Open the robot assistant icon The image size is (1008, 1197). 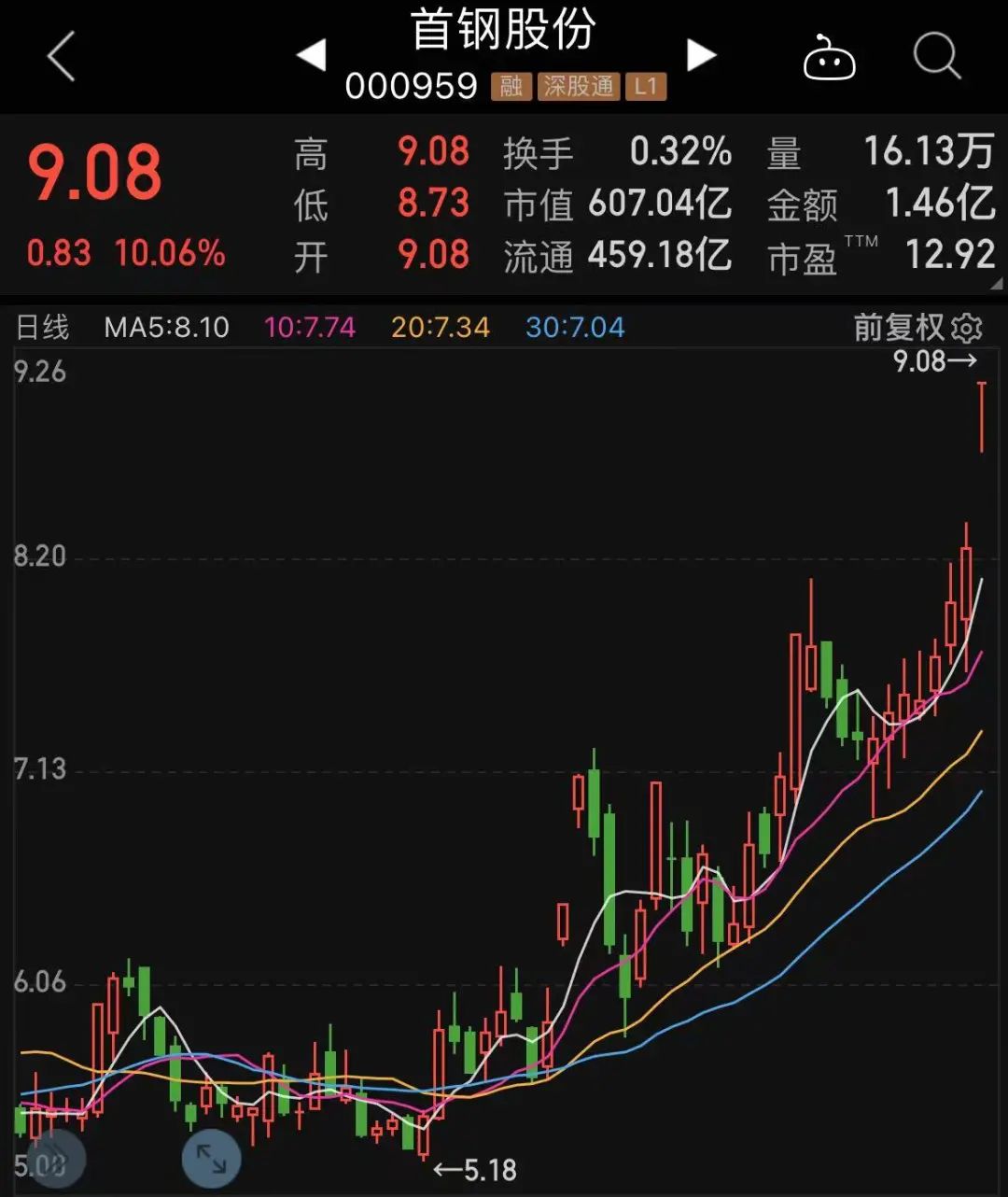(x=829, y=58)
